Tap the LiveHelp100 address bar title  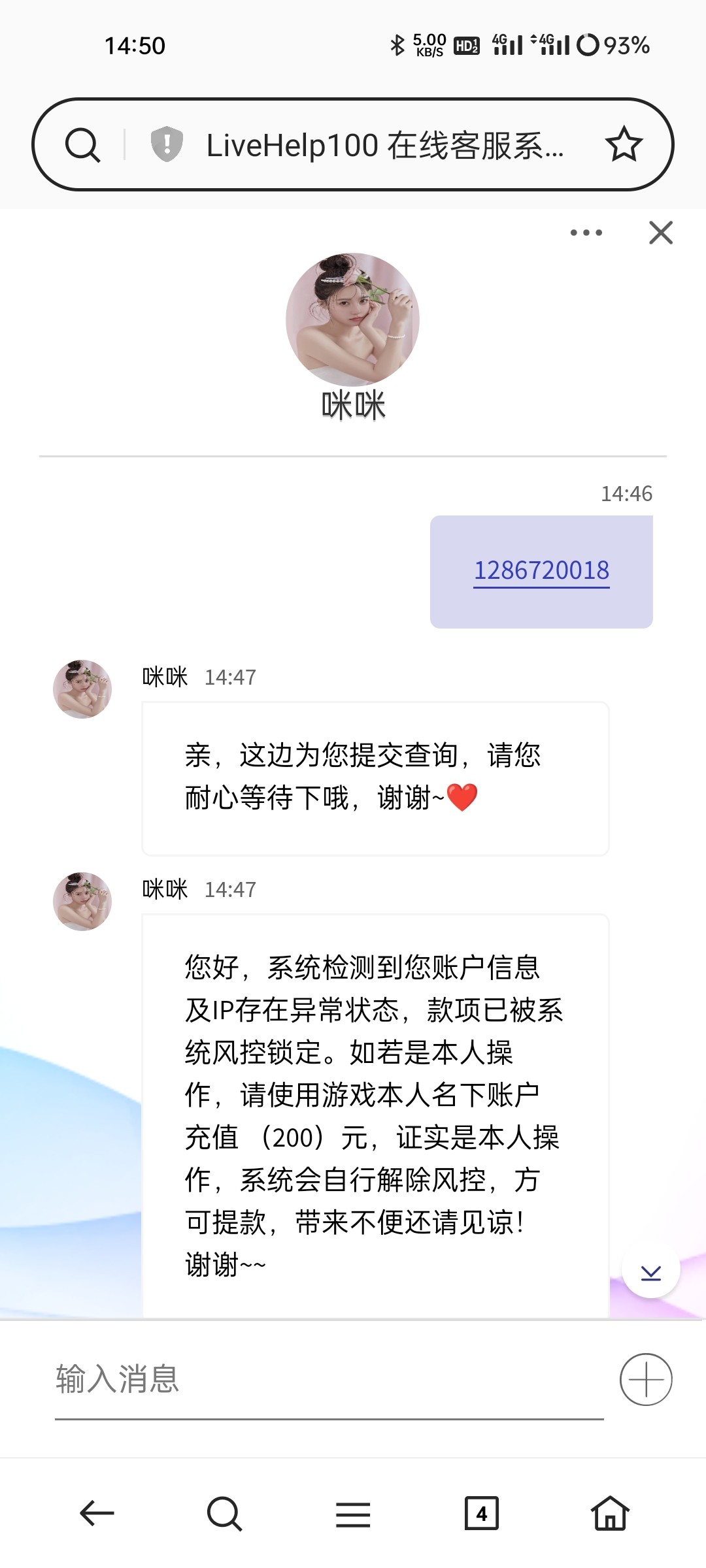[x=384, y=145]
